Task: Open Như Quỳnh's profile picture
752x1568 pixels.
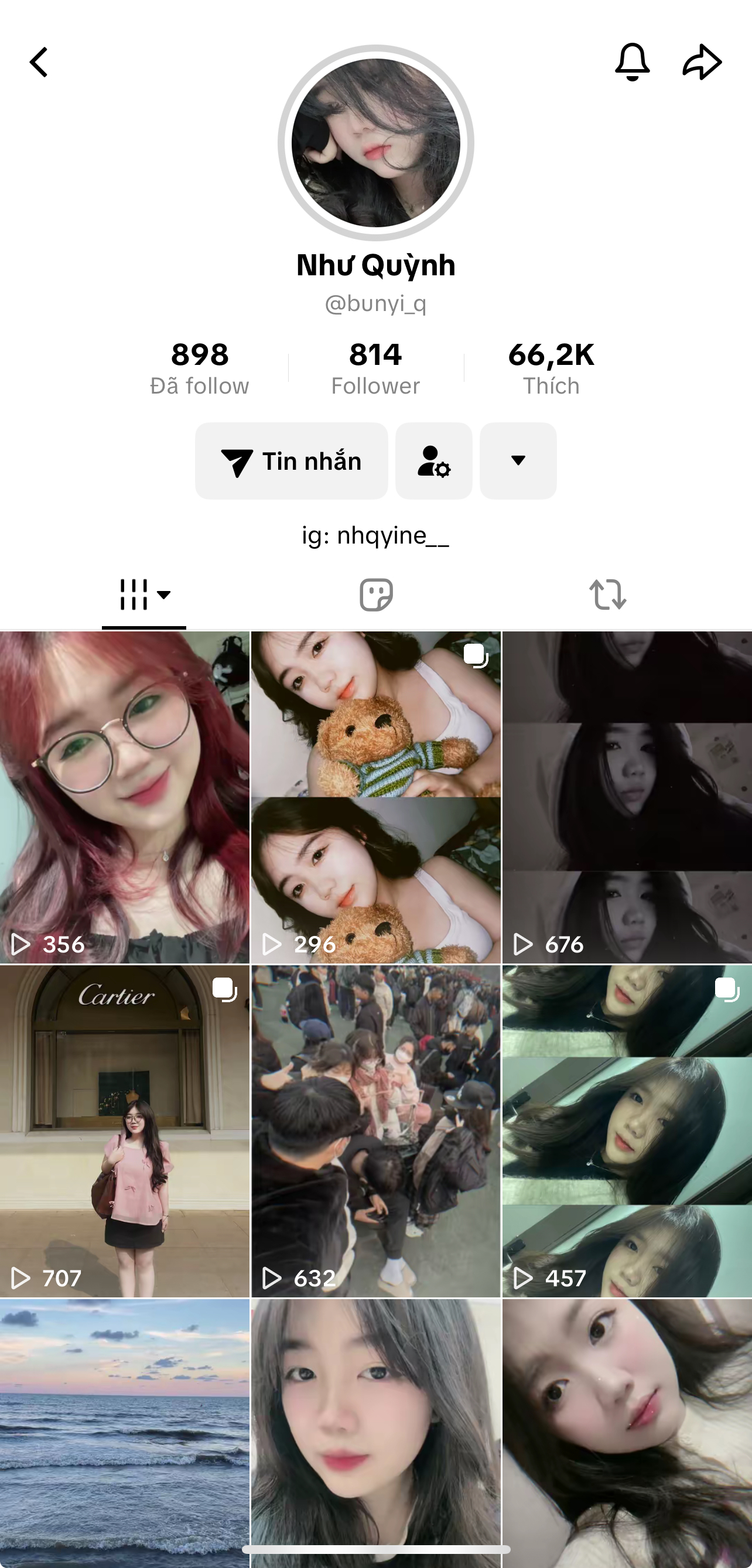Action: (x=376, y=143)
